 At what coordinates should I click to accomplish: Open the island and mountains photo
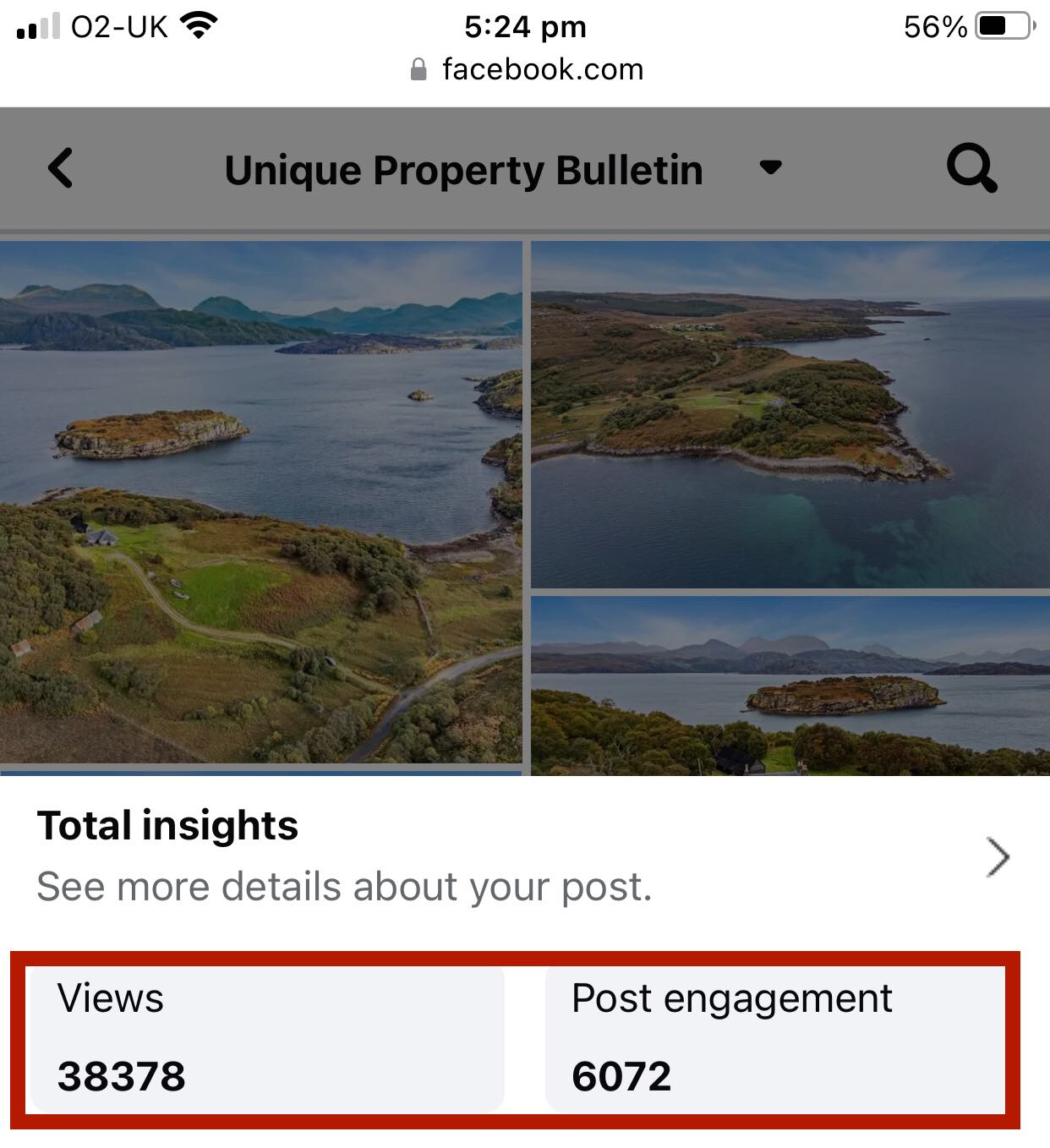tap(790, 686)
